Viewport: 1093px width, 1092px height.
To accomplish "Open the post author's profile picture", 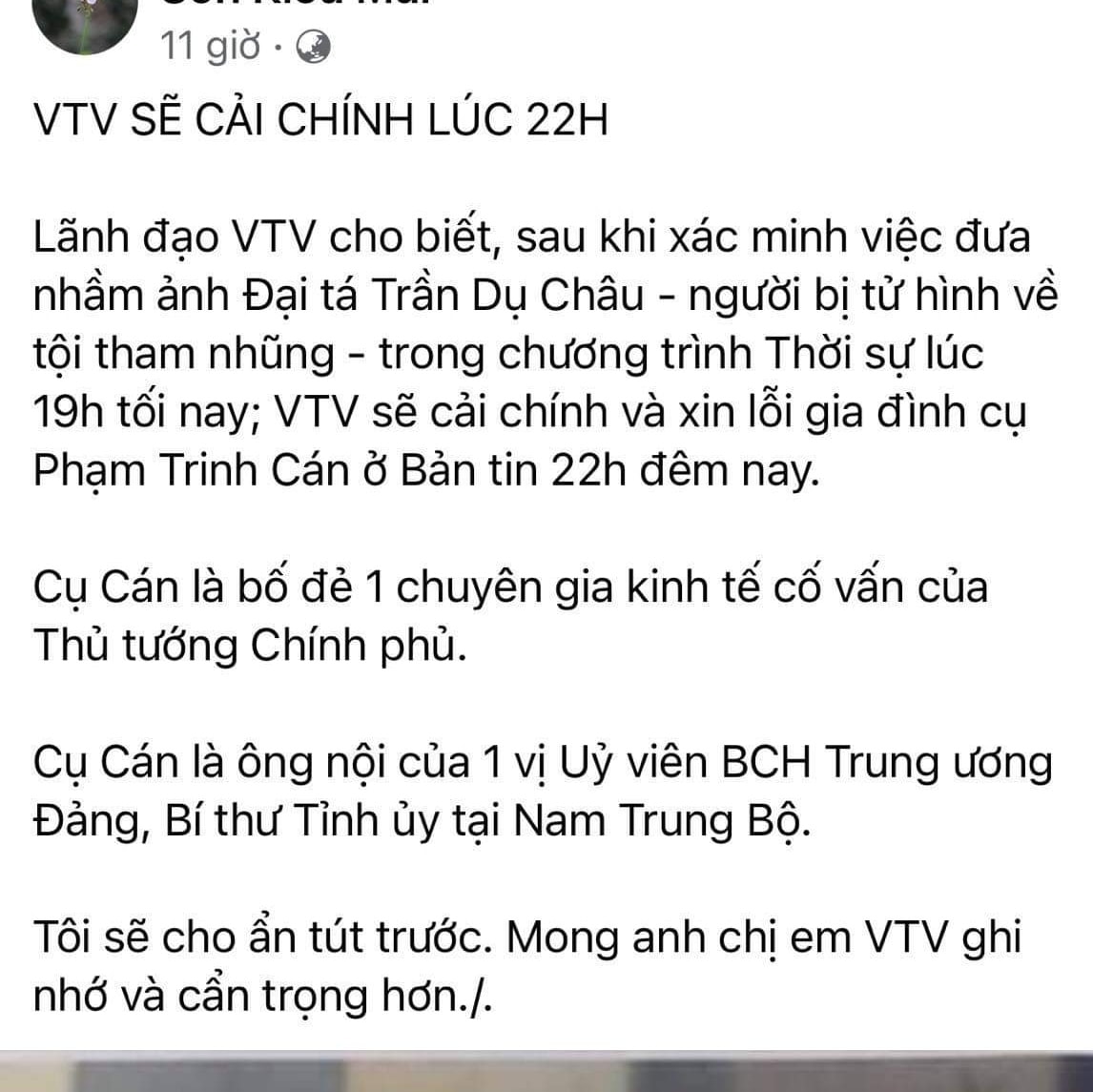I will (88, 21).
